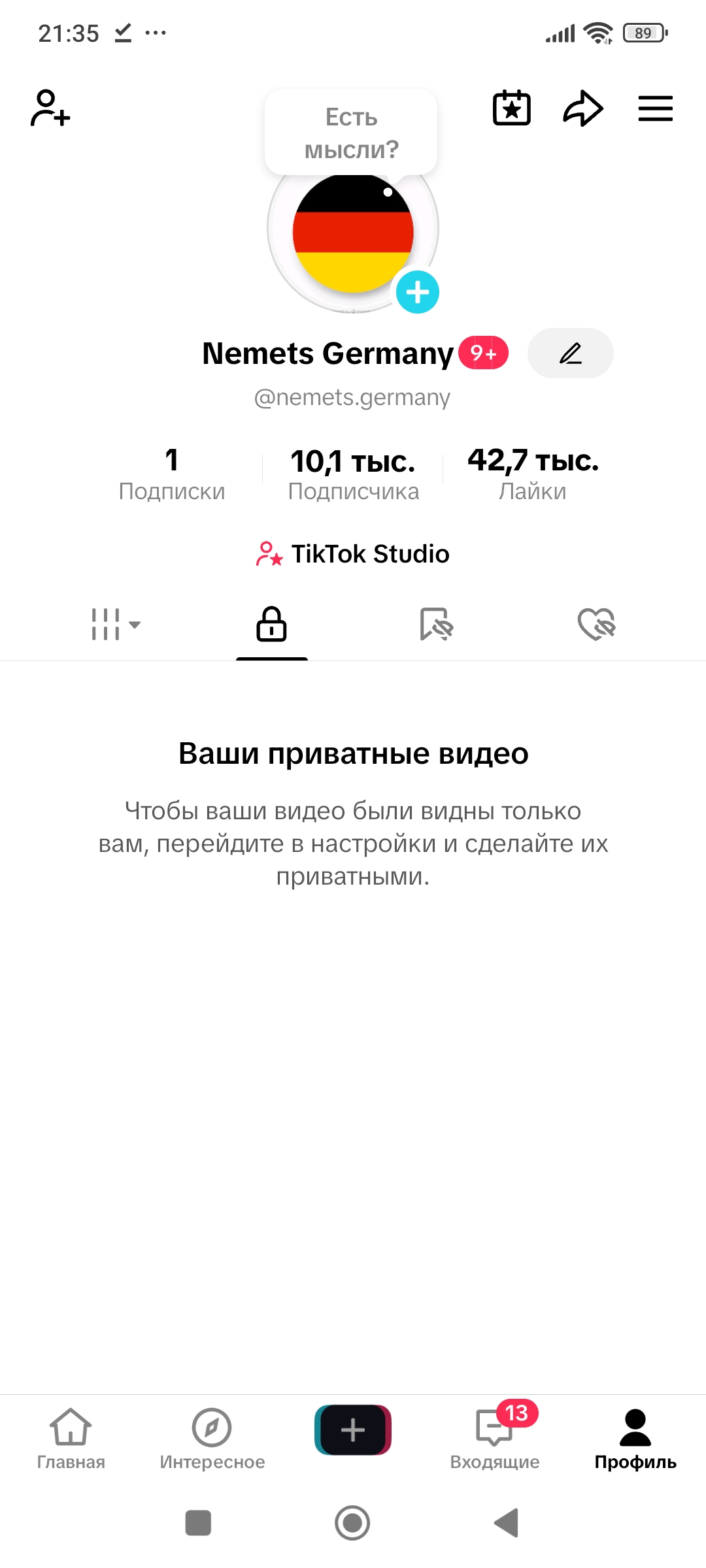The width and height of the screenshot is (706, 1568).
Task: View the Подписчика followers list
Action: 353,474
